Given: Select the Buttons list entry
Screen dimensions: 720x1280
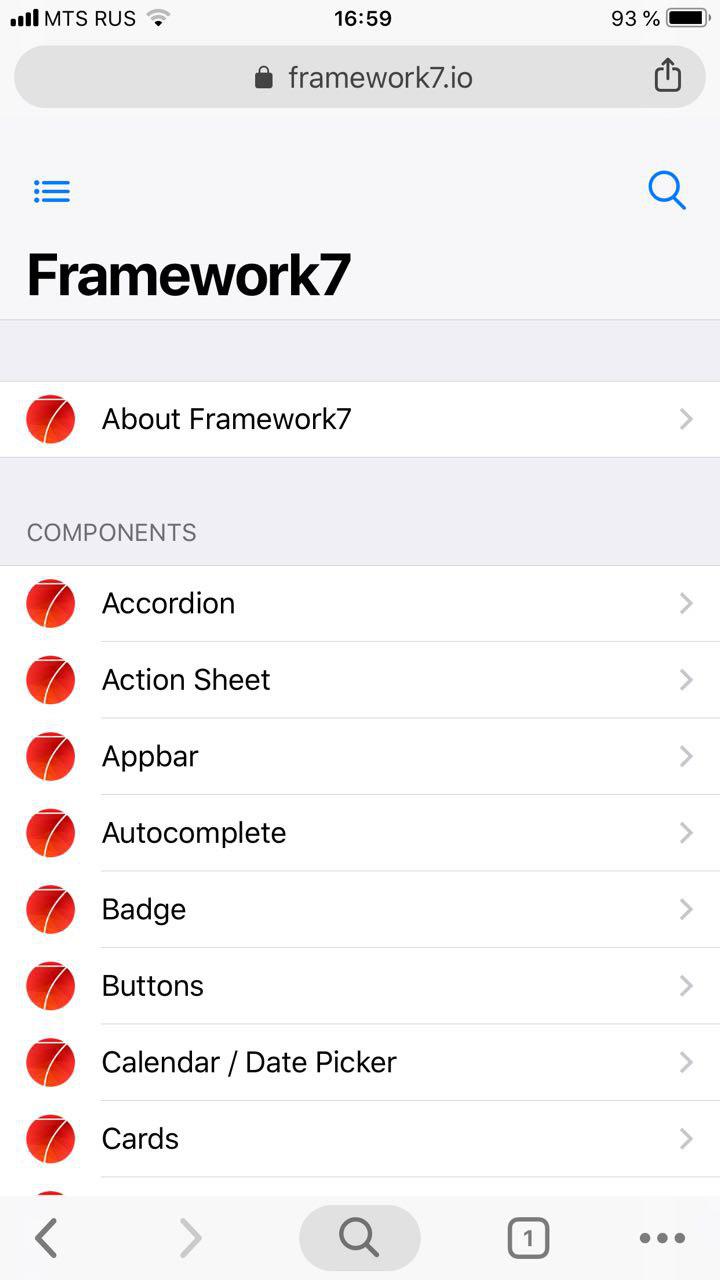Looking at the screenshot, I should [x=152, y=985].
